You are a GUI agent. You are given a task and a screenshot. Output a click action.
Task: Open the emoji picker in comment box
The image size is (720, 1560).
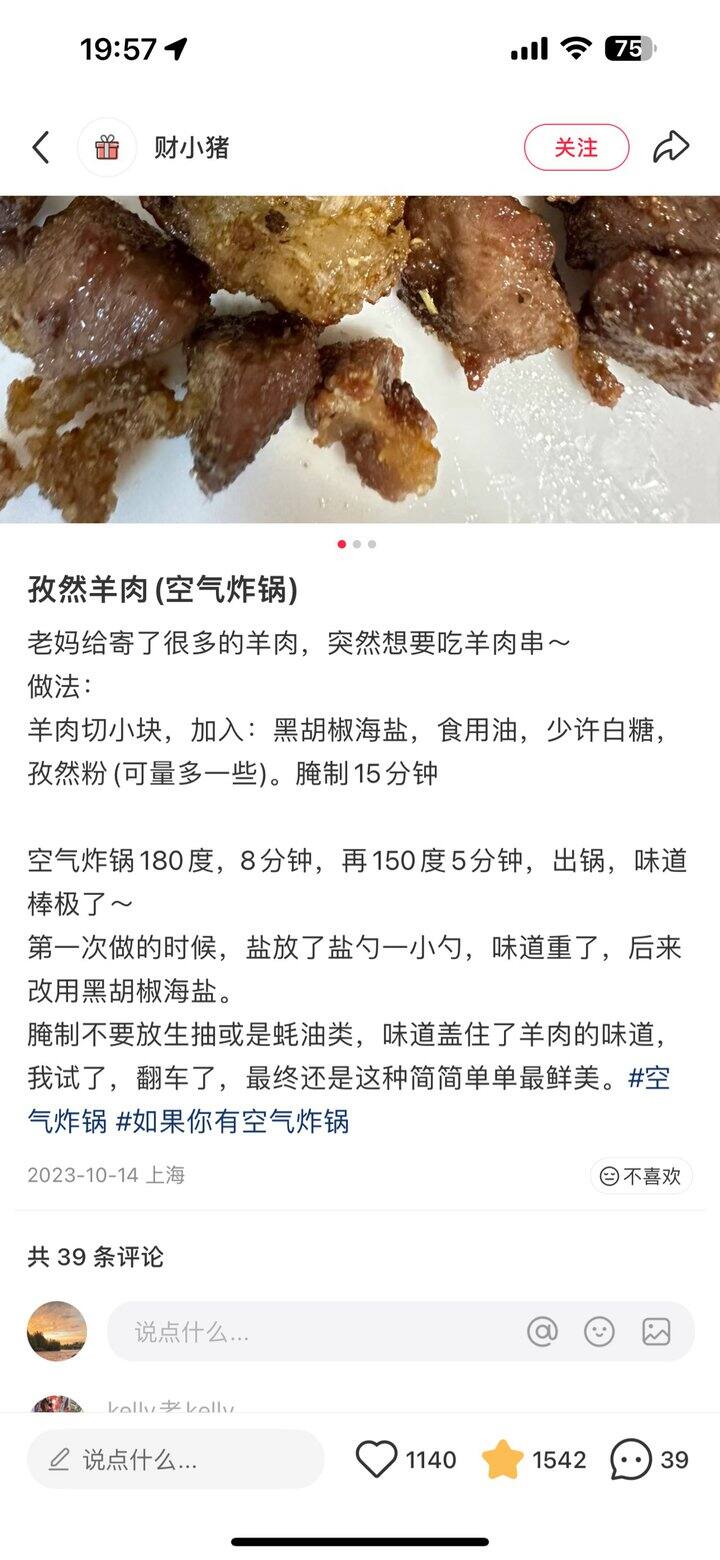click(599, 1331)
